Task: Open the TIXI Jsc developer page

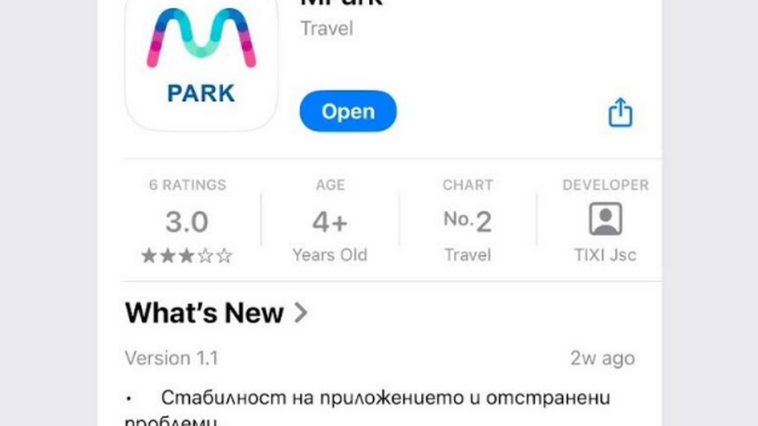Action: 605,221
